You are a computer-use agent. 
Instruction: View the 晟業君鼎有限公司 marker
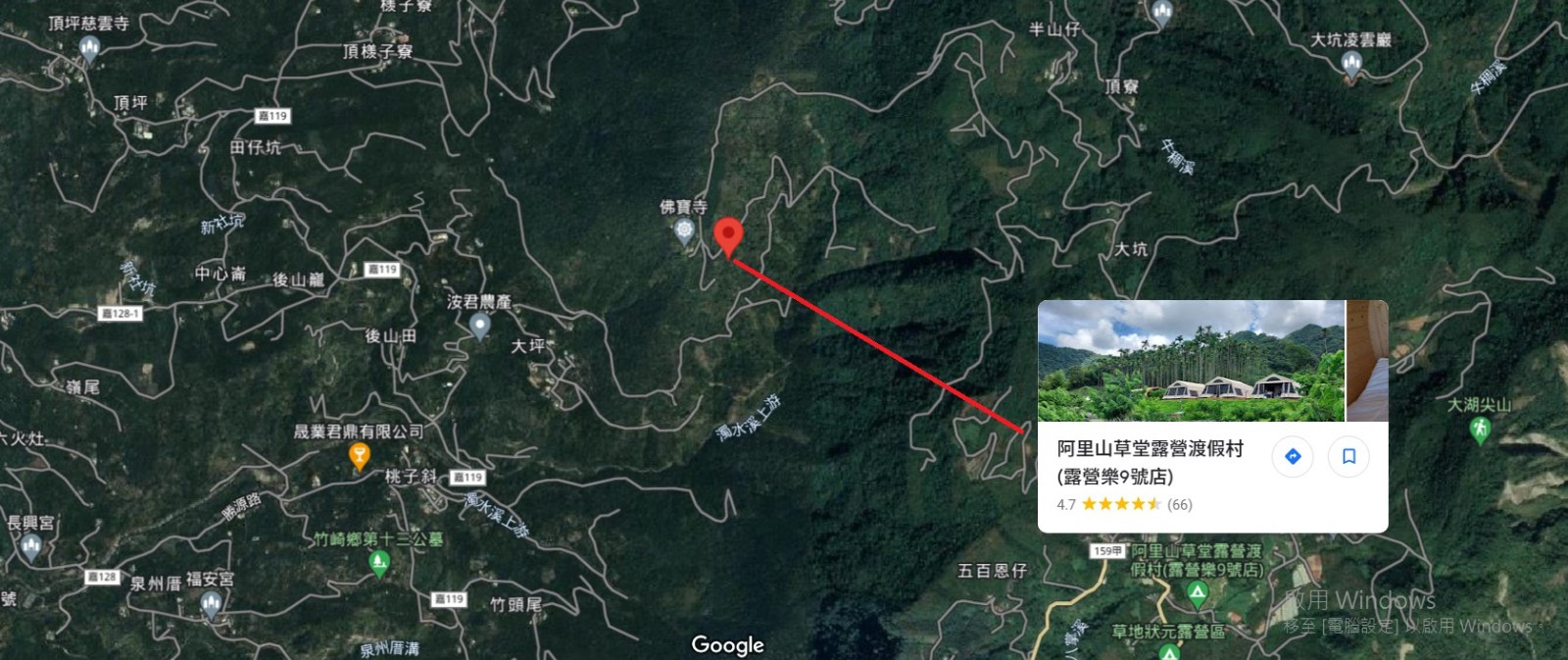(360, 455)
